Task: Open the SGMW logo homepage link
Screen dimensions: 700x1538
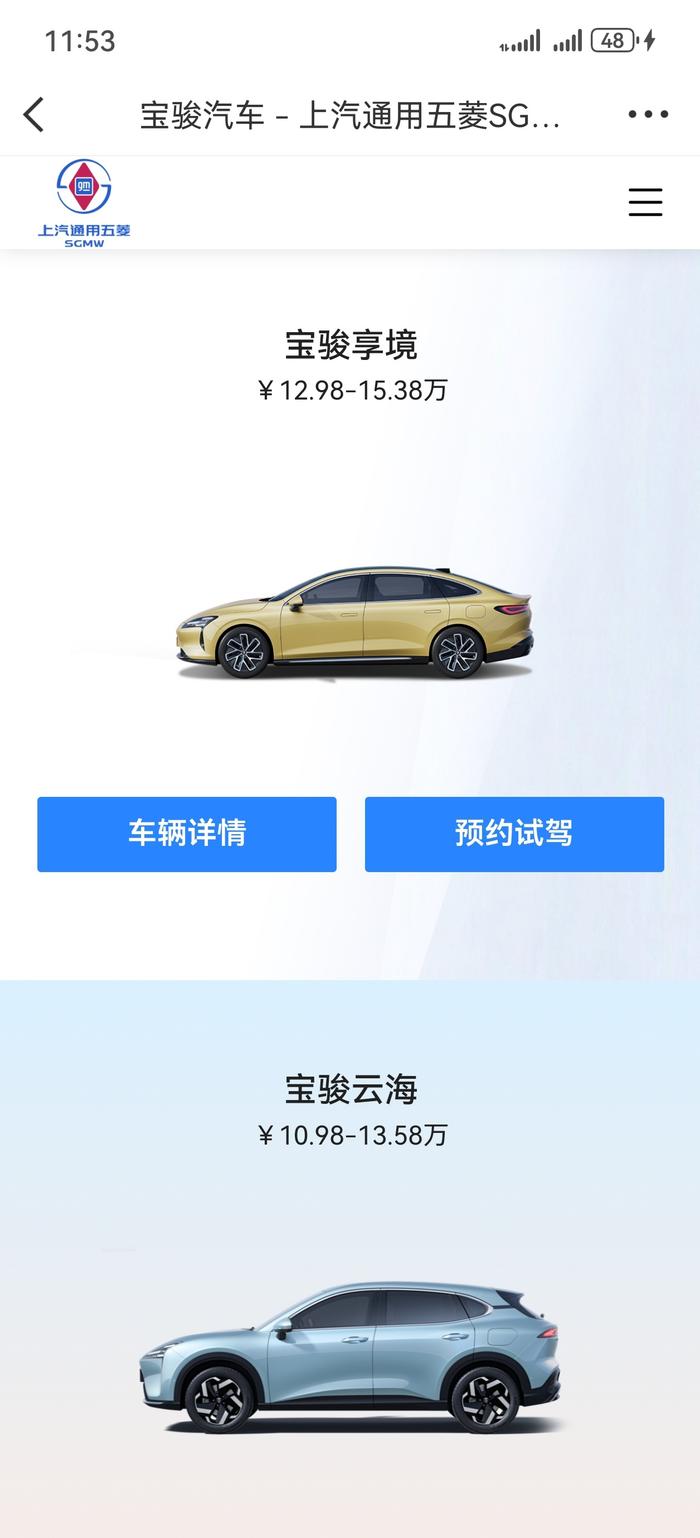Action: (x=84, y=203)
